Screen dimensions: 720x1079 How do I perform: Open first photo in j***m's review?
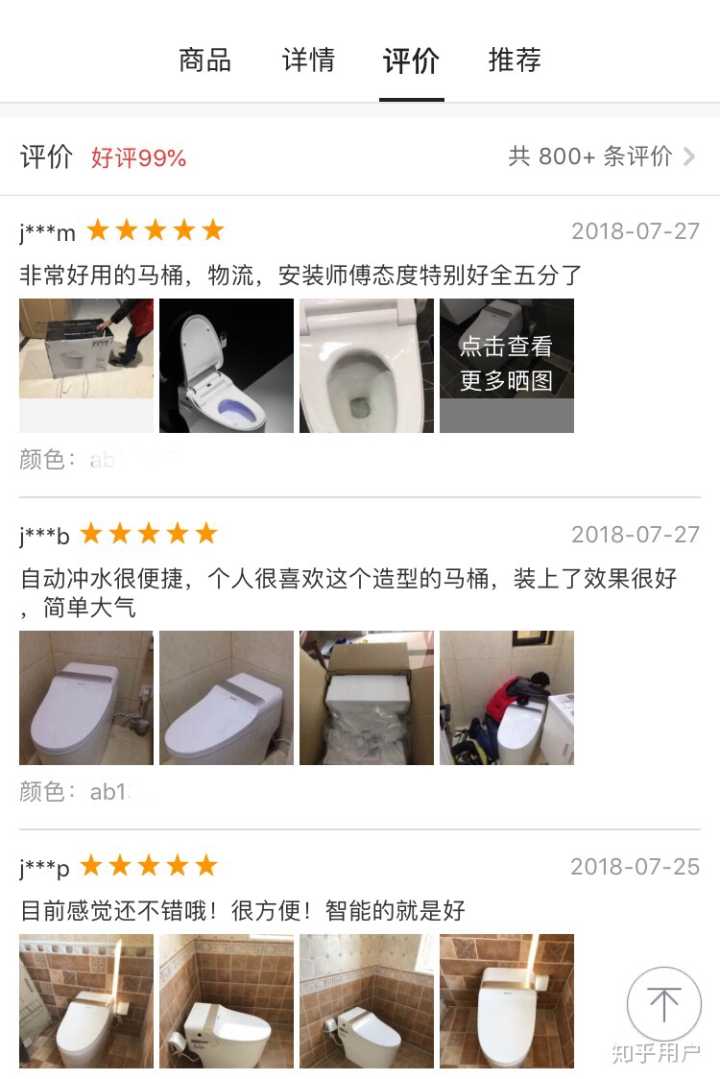pos(86,365)
